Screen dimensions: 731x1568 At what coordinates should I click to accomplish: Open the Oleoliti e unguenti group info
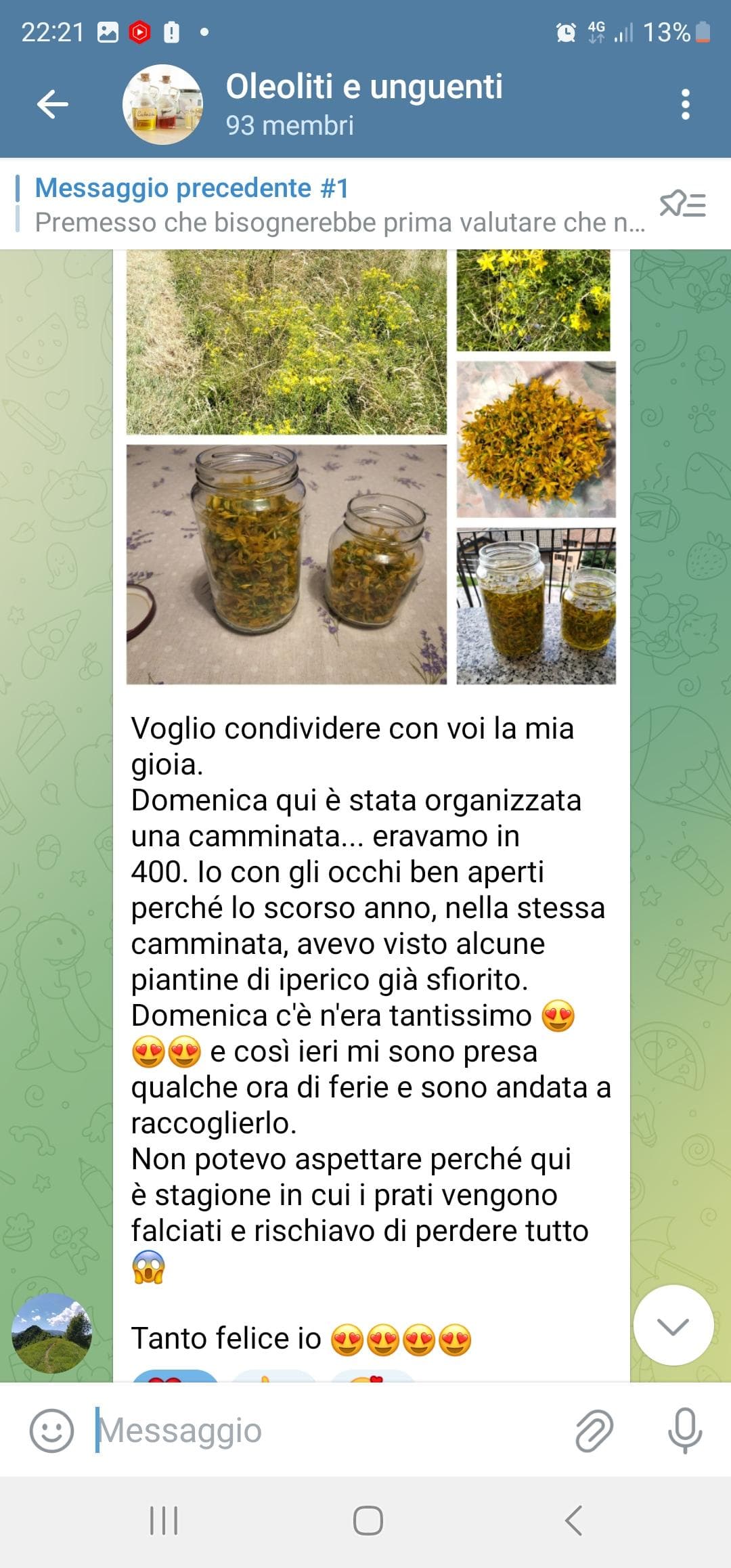364,104
